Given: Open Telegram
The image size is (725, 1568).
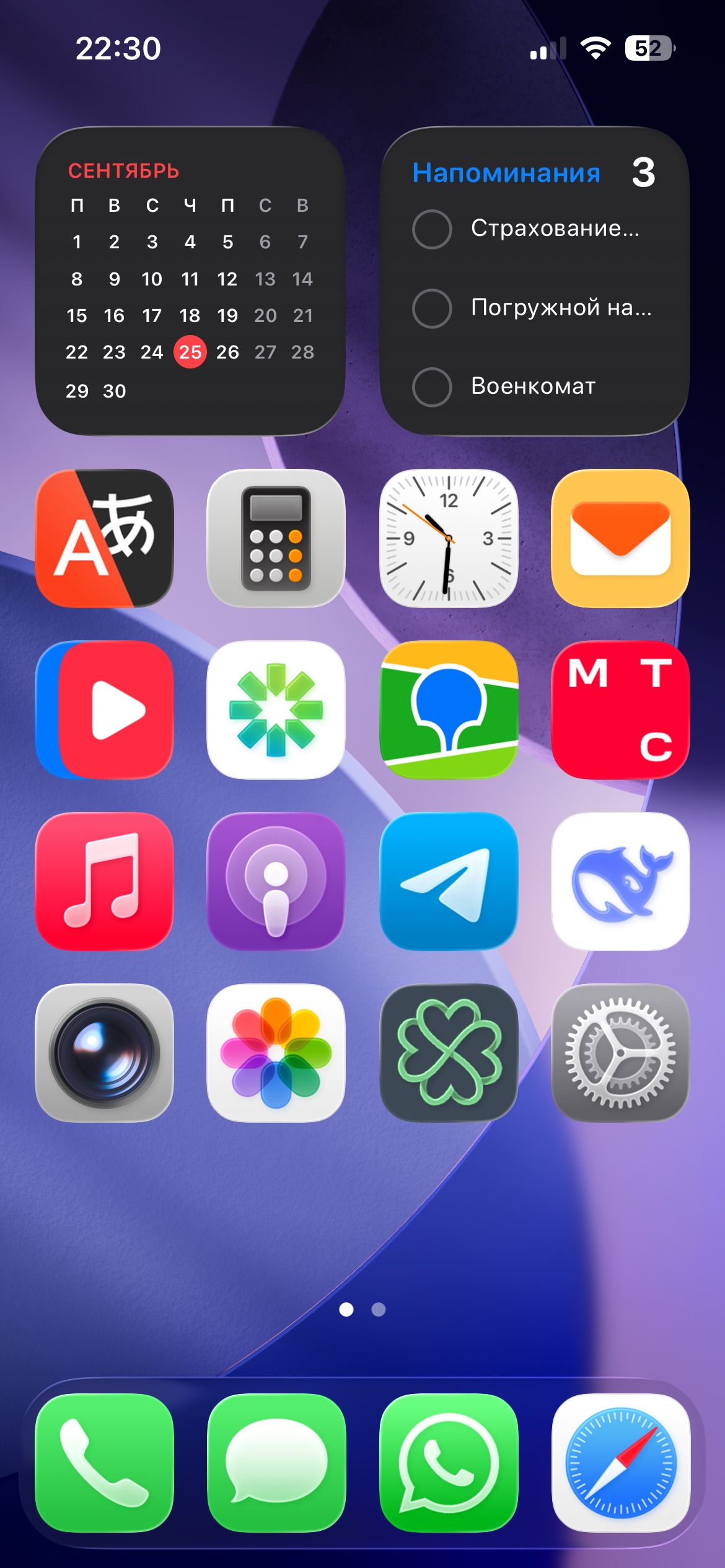Looking at the screenshot, I should 448,881.
